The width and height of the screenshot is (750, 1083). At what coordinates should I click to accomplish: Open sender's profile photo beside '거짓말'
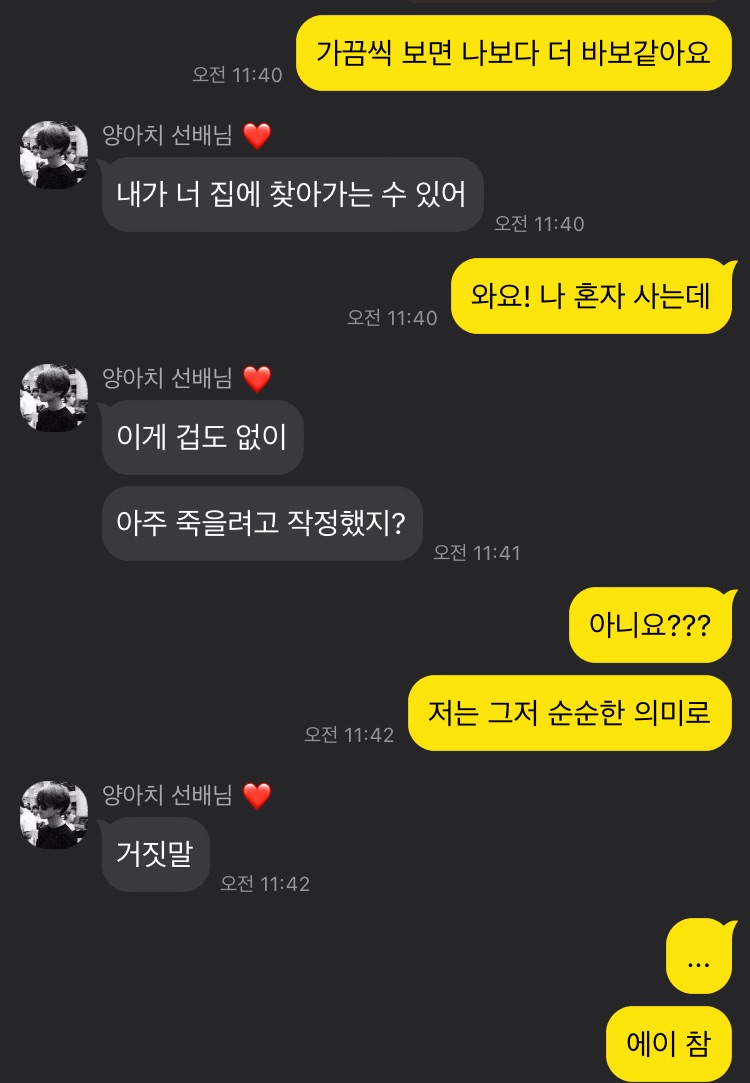click(x=54, y=815)
